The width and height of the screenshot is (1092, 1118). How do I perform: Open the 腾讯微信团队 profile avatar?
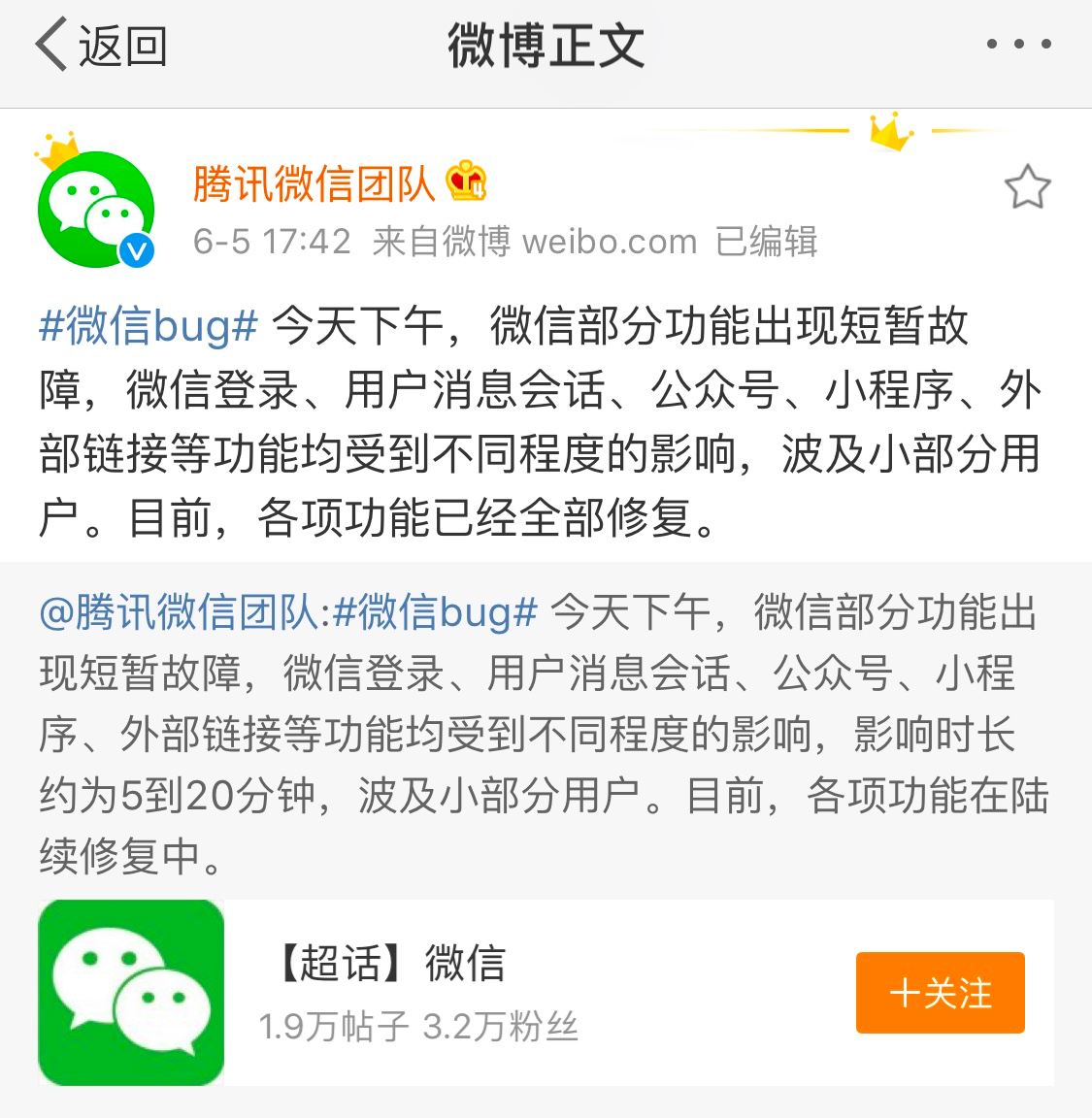96,209
